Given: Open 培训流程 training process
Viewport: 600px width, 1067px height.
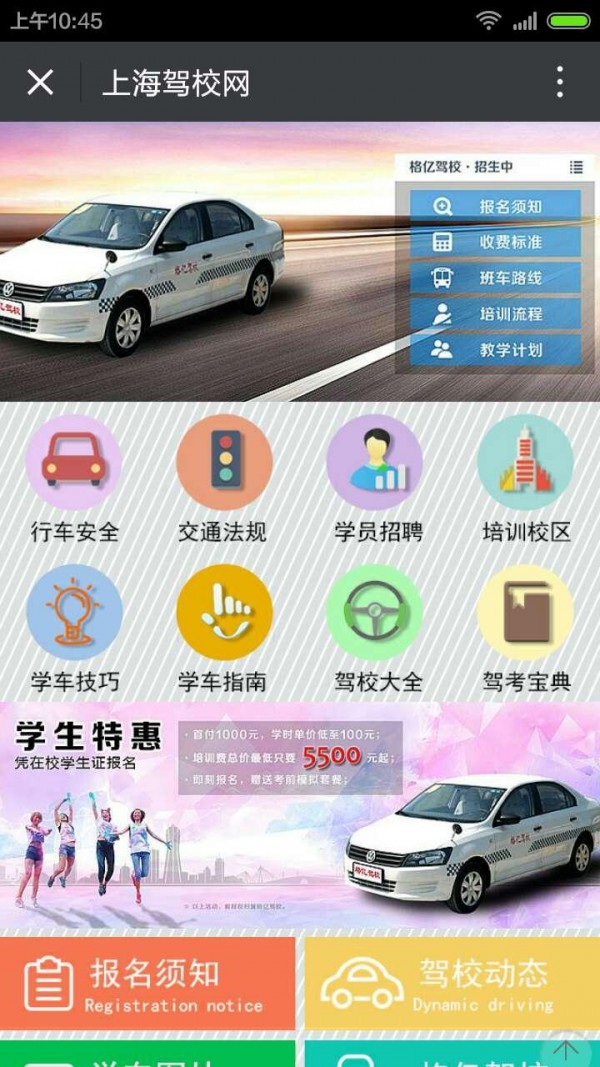Looking at the screenshot, I should [495, 314].
